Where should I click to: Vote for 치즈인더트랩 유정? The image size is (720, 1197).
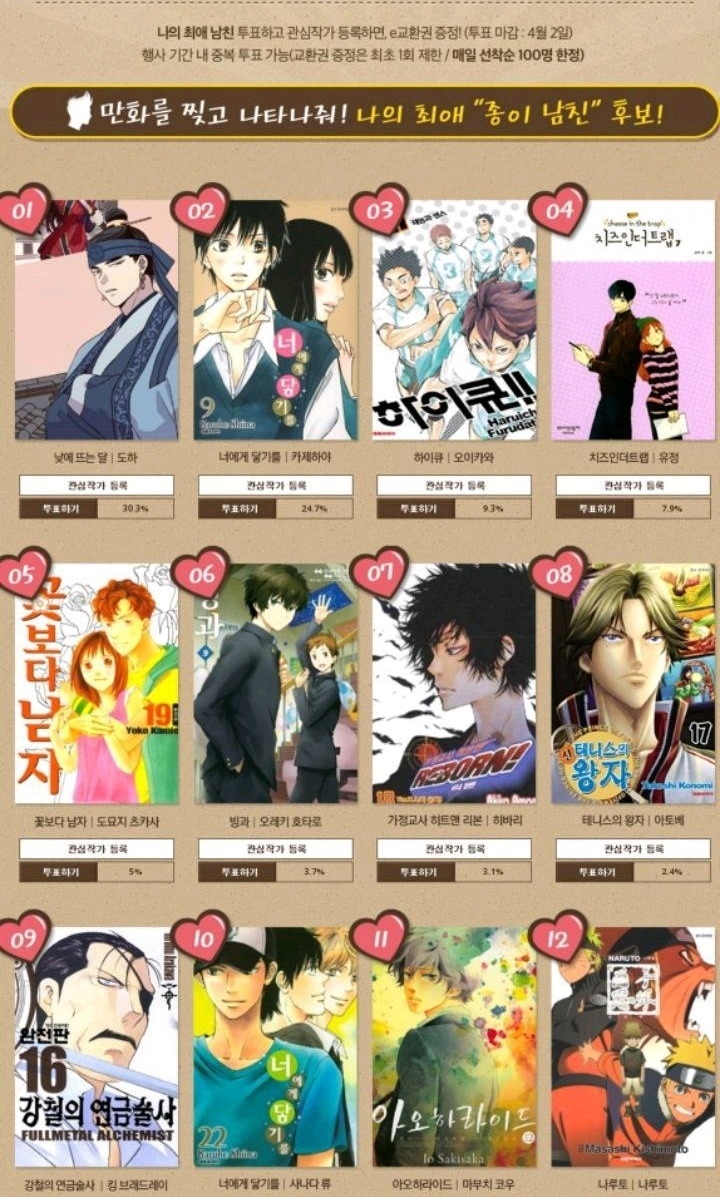pyautogui.click(x=594, y=508)
